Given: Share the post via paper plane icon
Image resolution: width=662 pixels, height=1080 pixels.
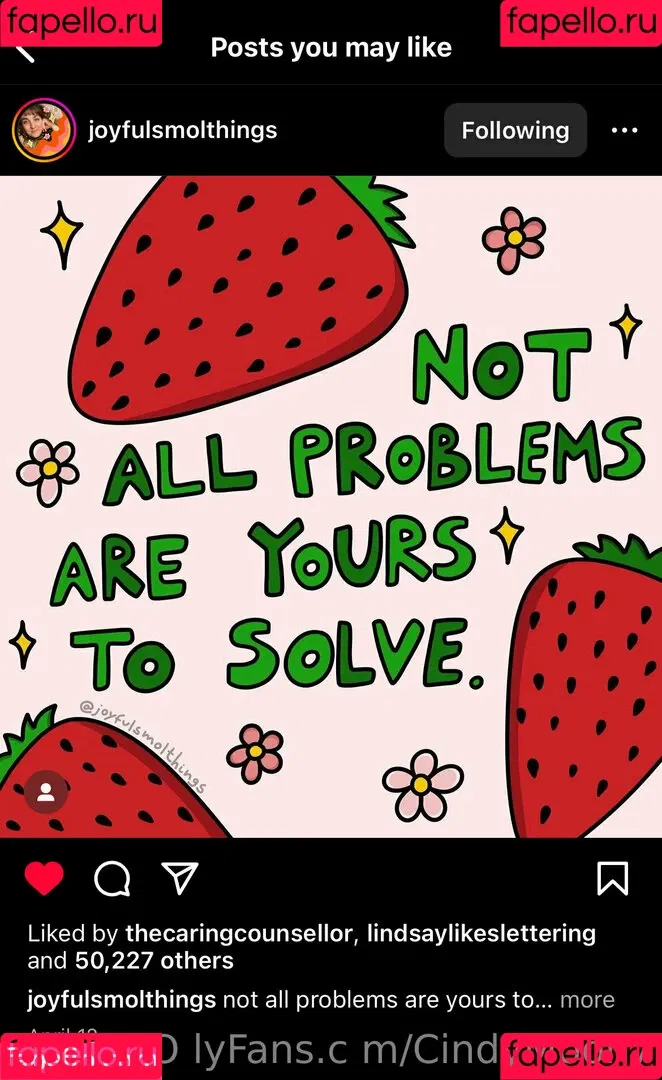Looking at the screenshot, I should pyautogui.click(x=180, y=879).
